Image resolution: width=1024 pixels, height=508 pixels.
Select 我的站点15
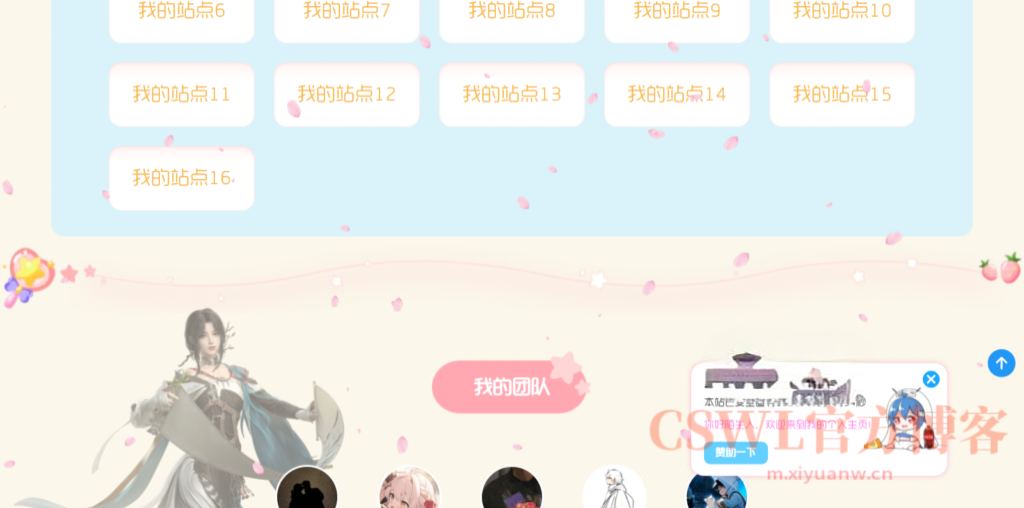841,95
